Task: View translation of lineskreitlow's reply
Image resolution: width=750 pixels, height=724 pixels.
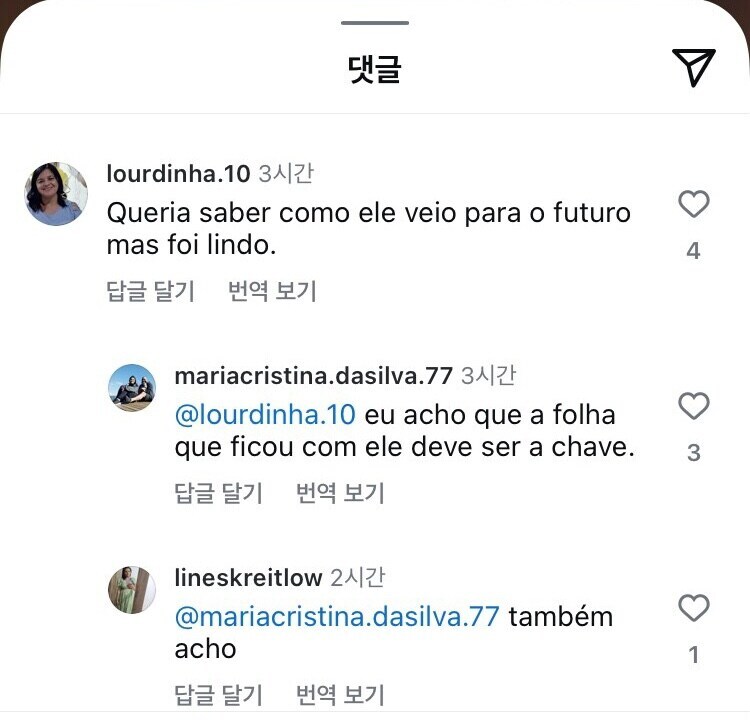Action: 340,694
